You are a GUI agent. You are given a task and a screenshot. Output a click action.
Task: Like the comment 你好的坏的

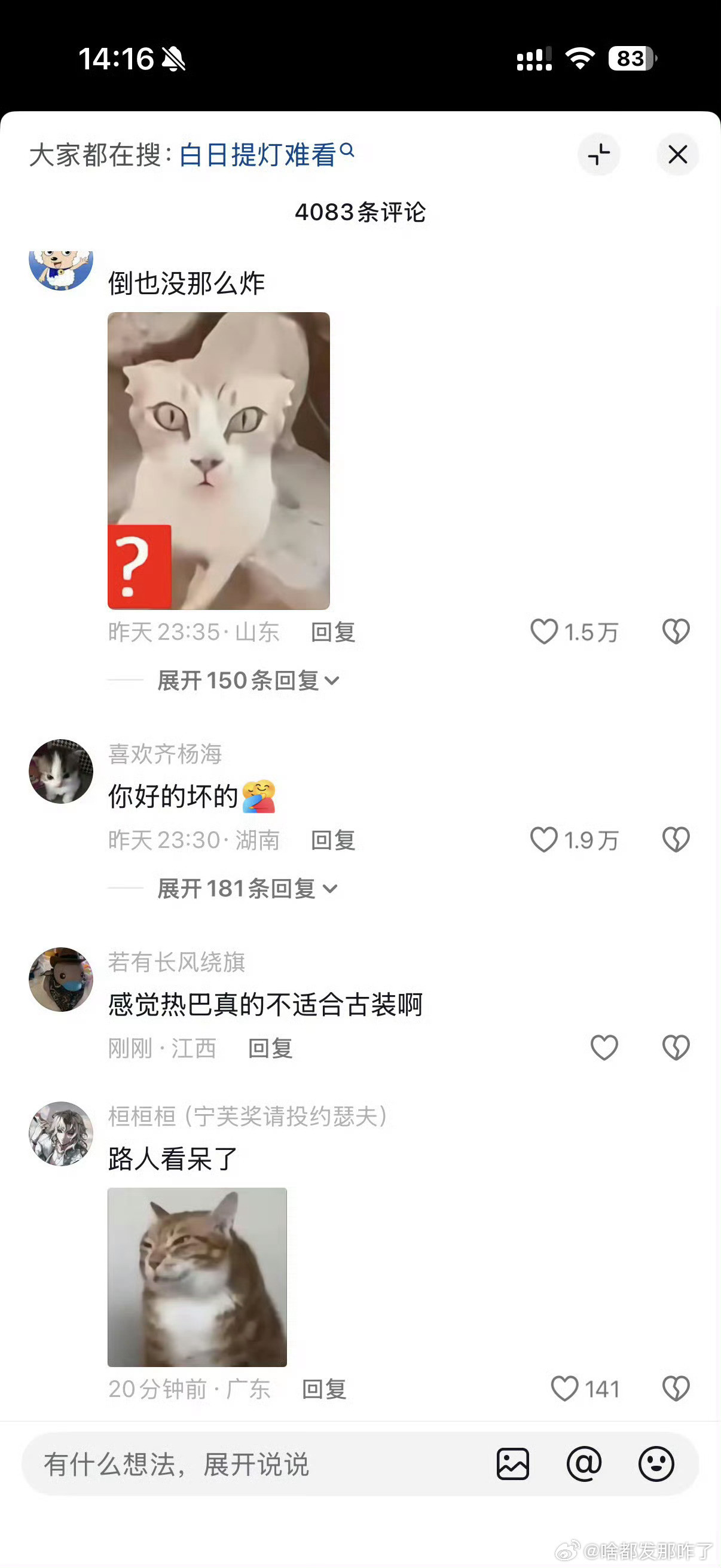tap(543, 841)
